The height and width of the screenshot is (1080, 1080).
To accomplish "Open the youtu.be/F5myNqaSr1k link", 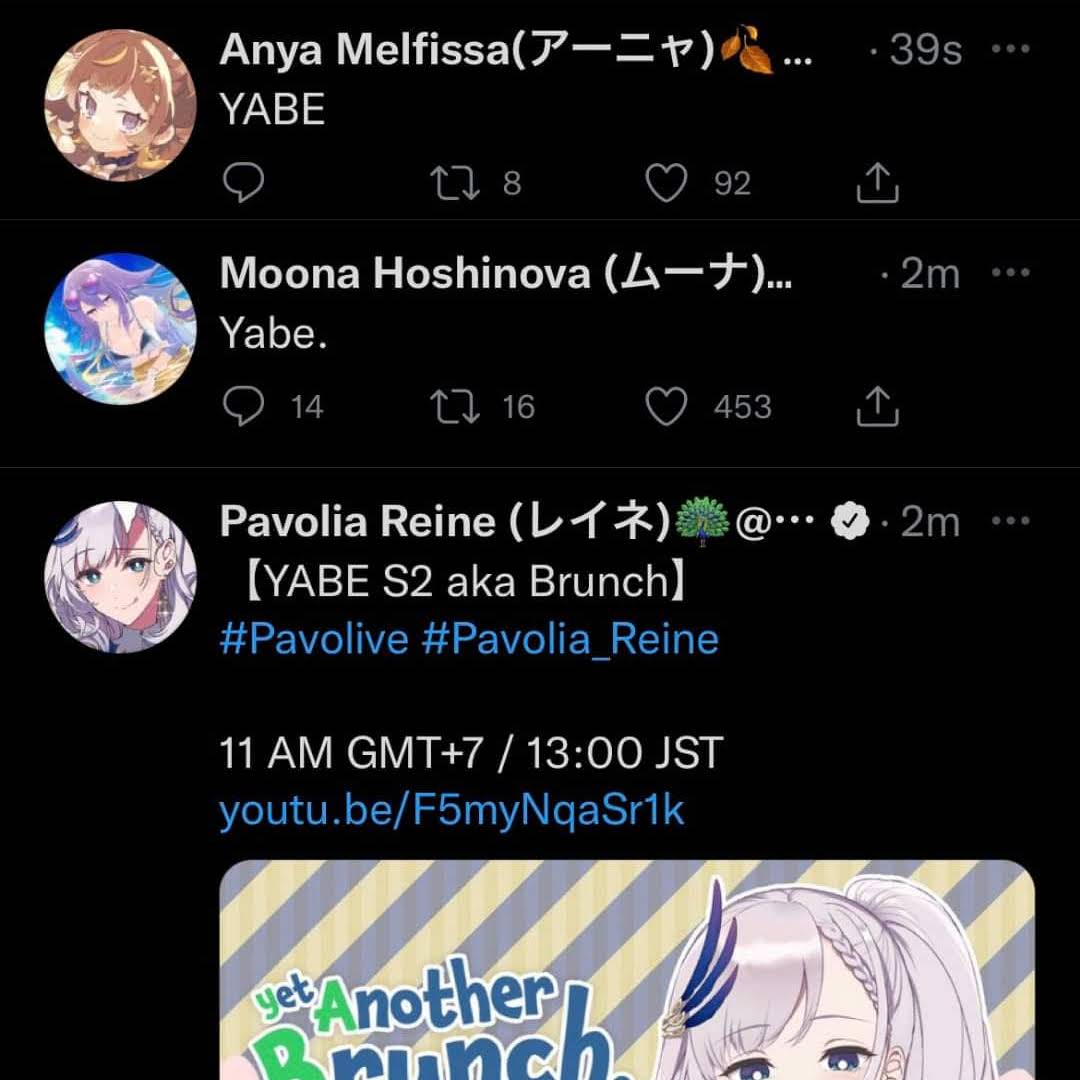I will [x=452, y=810].
